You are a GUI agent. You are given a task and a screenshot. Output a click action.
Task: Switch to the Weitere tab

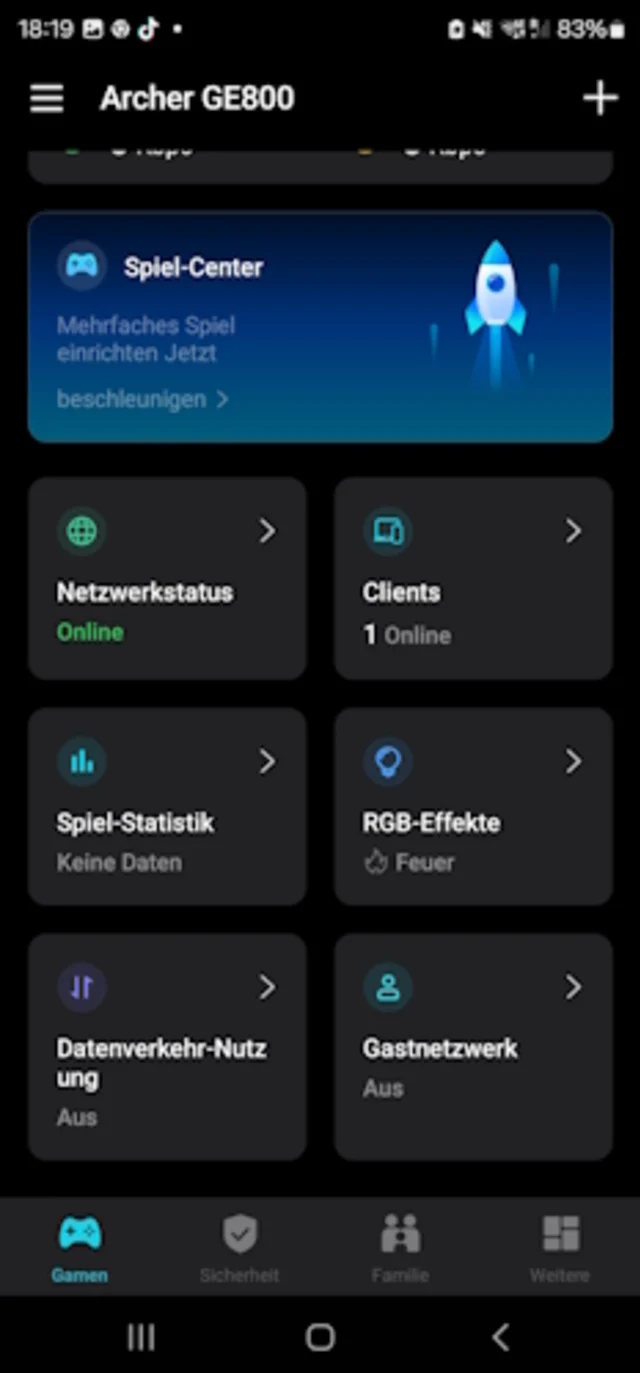click(x=560, y=1247)
